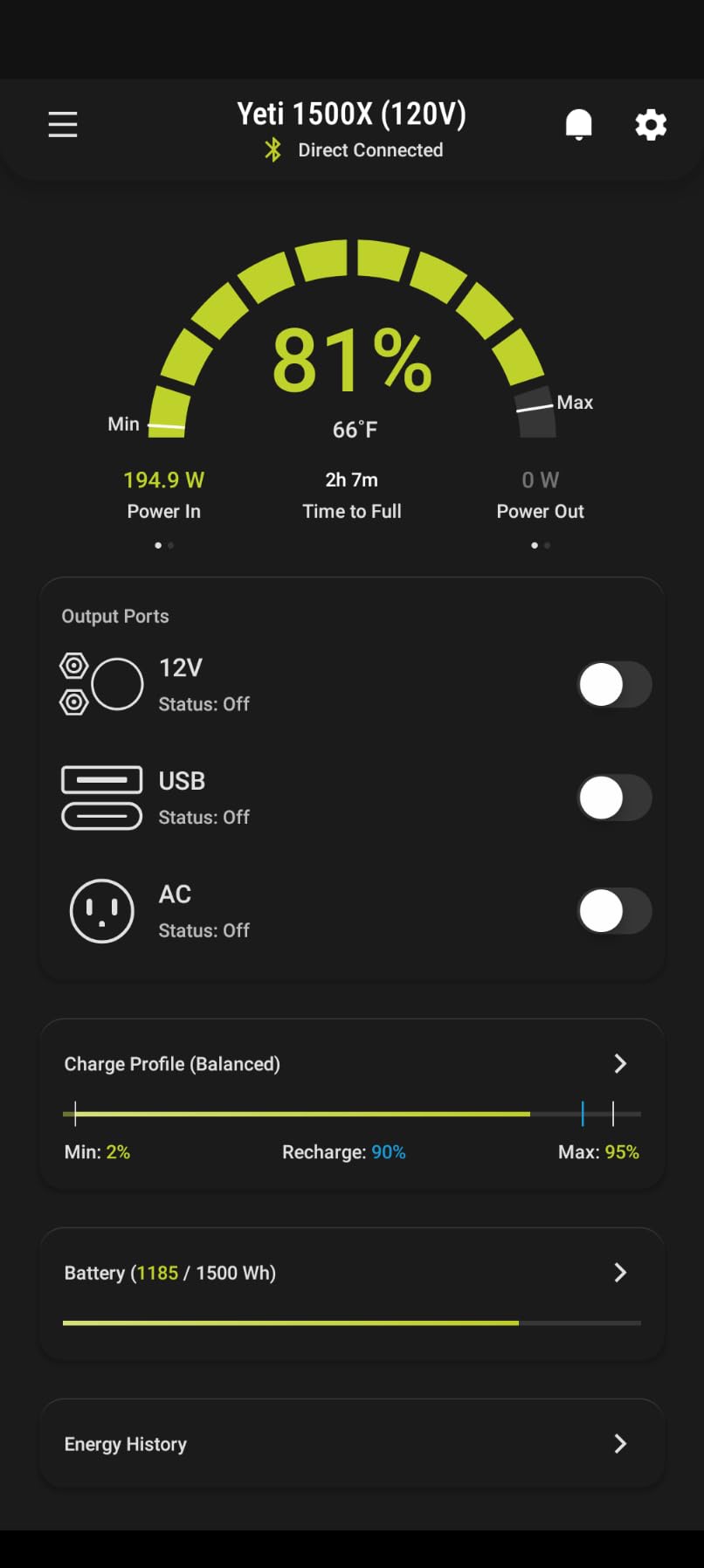Turn on the 12V output port
Screen dimensions: 704x1568
[614, 684]
